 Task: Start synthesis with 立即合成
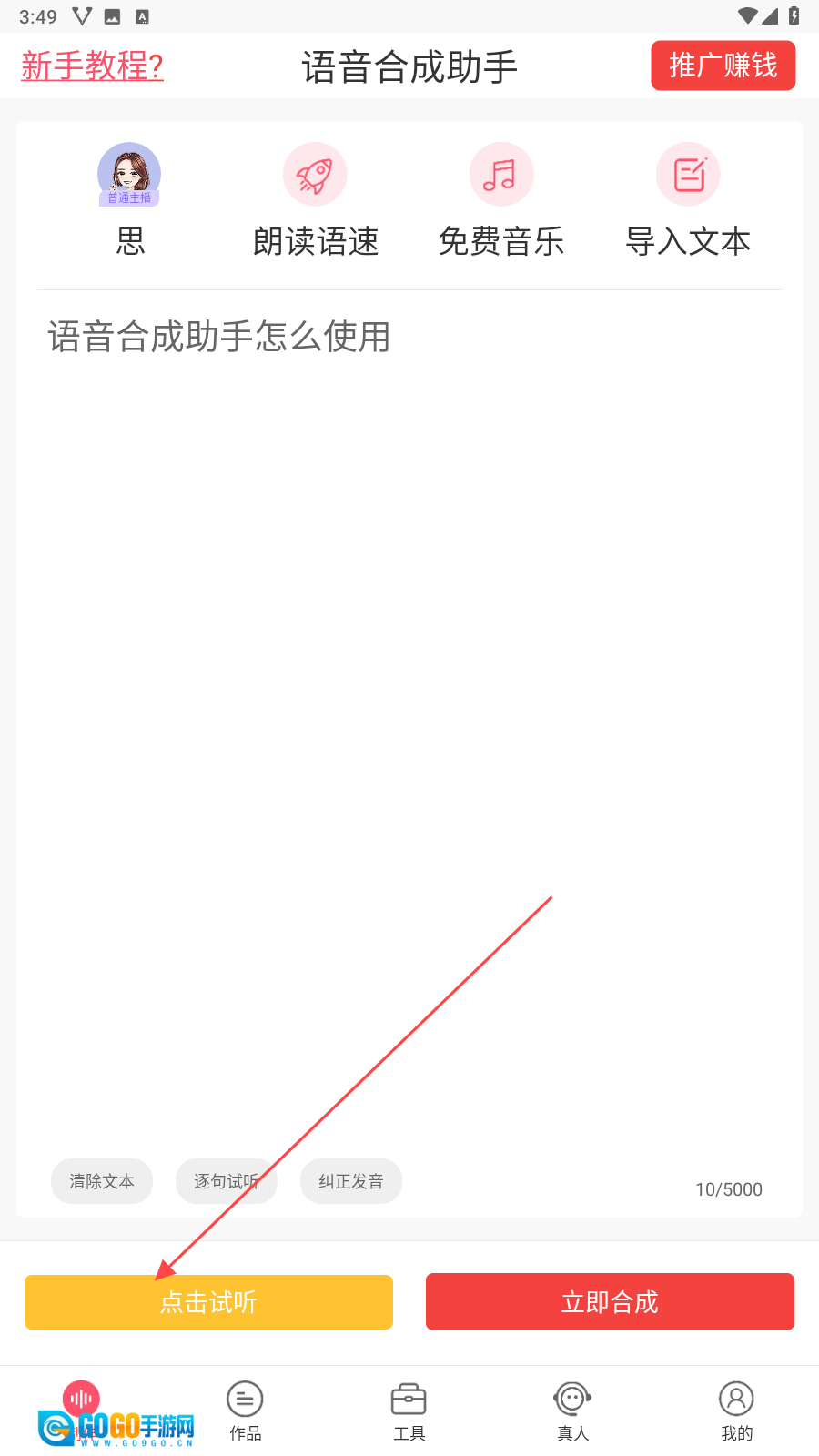coord(610,1302)
